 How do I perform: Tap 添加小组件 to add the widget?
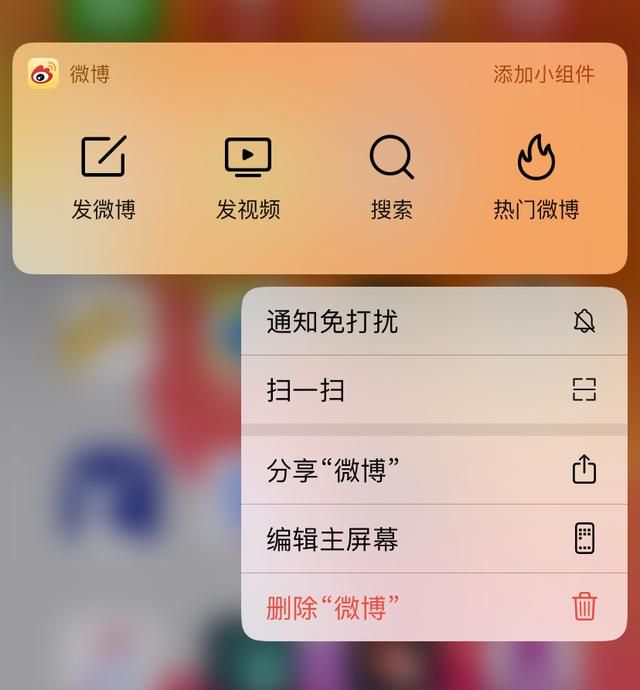[543, 74]
